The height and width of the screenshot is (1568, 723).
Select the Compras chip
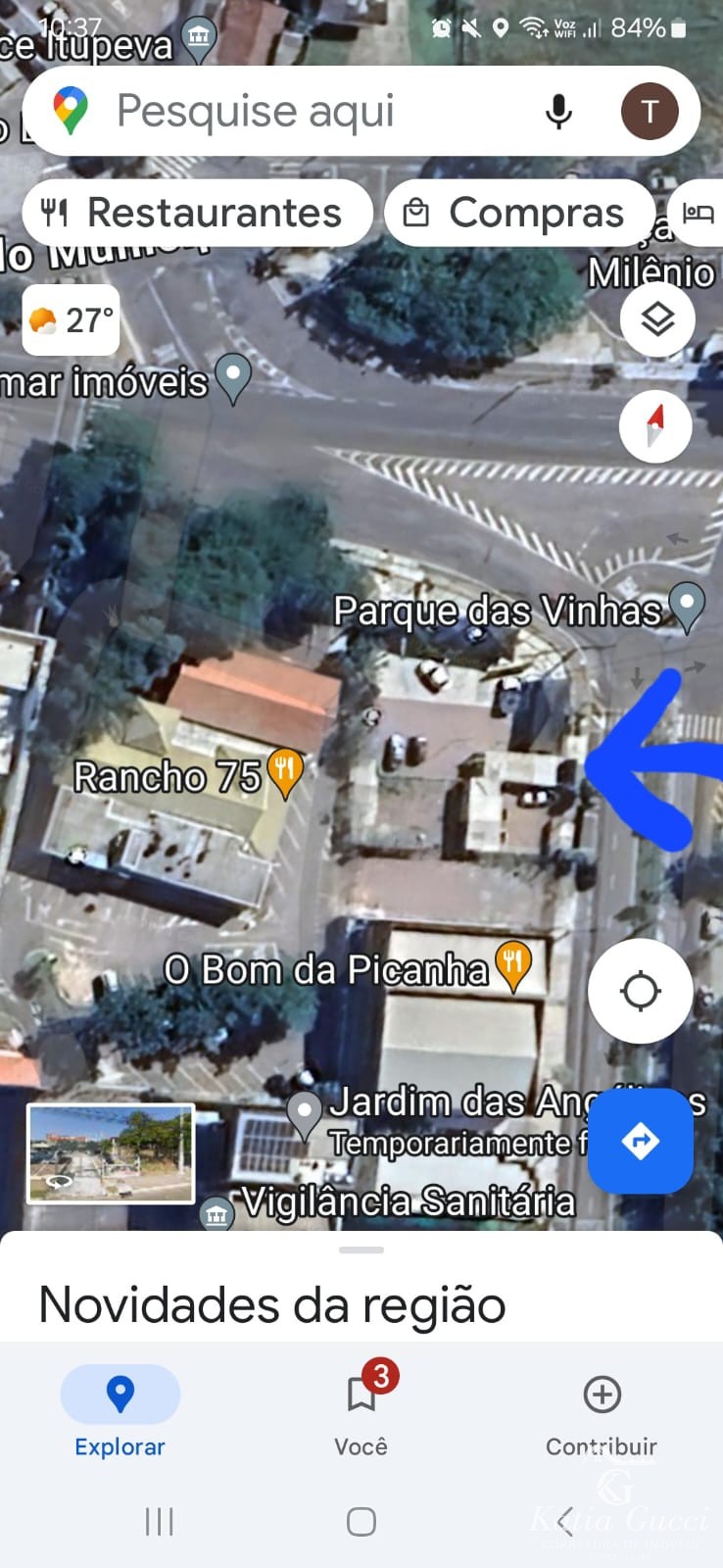click(x=519, y=213)
